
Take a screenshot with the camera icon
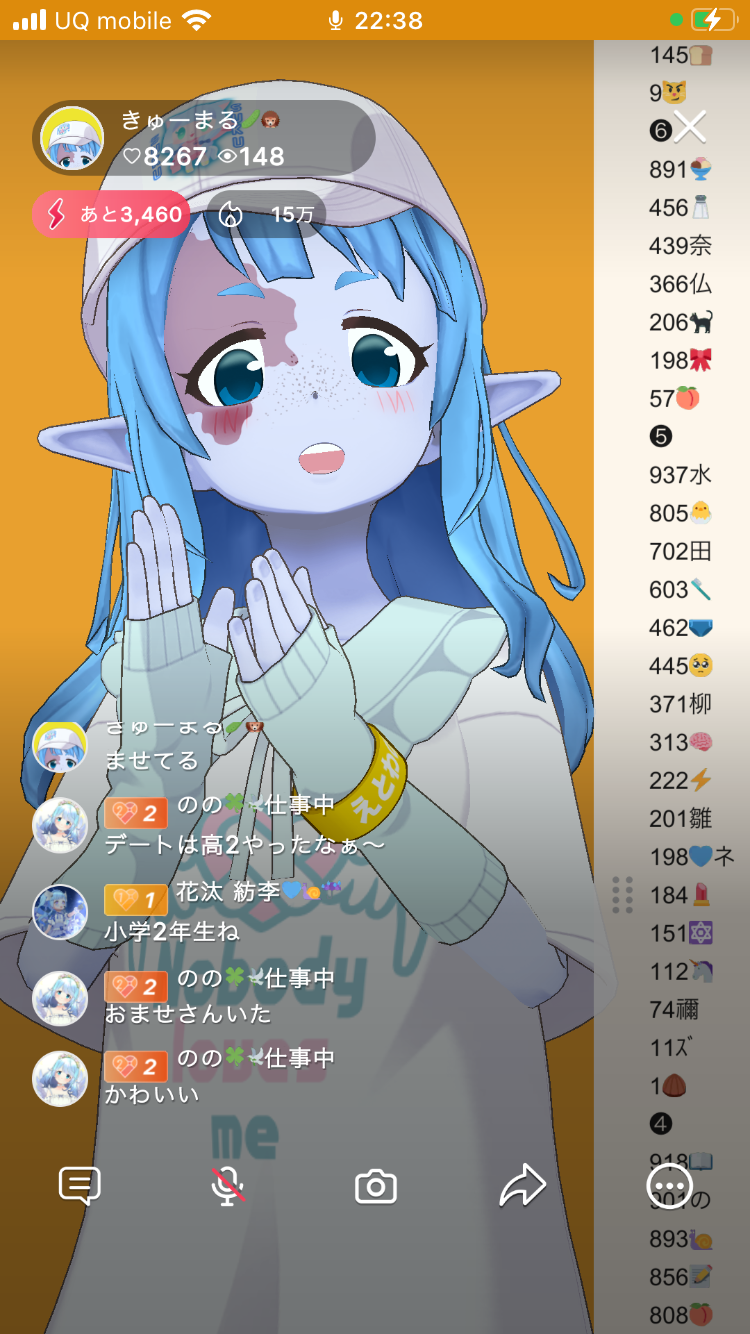coord(376,1187)
